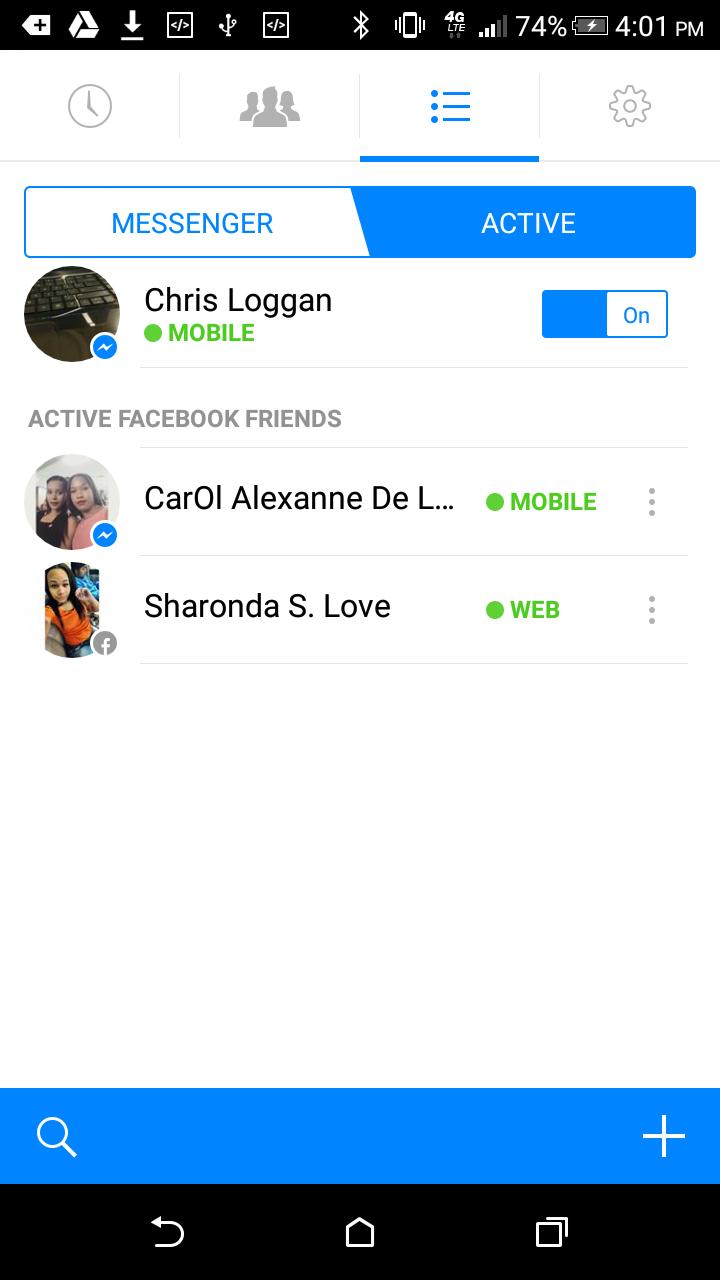The image size is (720, 1280).
Task: Select the ACTIVE segment
Action: pos(528,223)
